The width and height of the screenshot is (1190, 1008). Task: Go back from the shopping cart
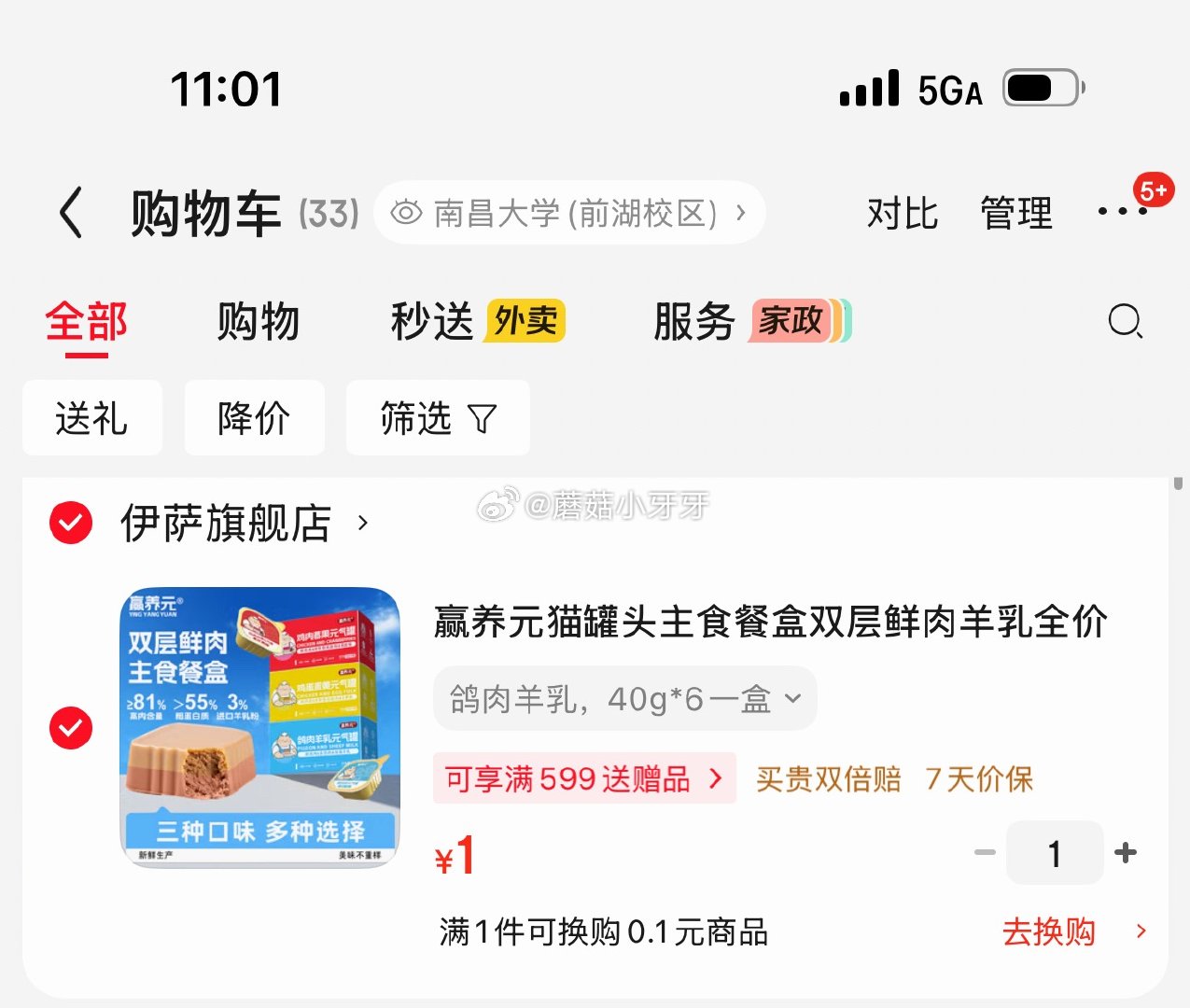(72, 213)
